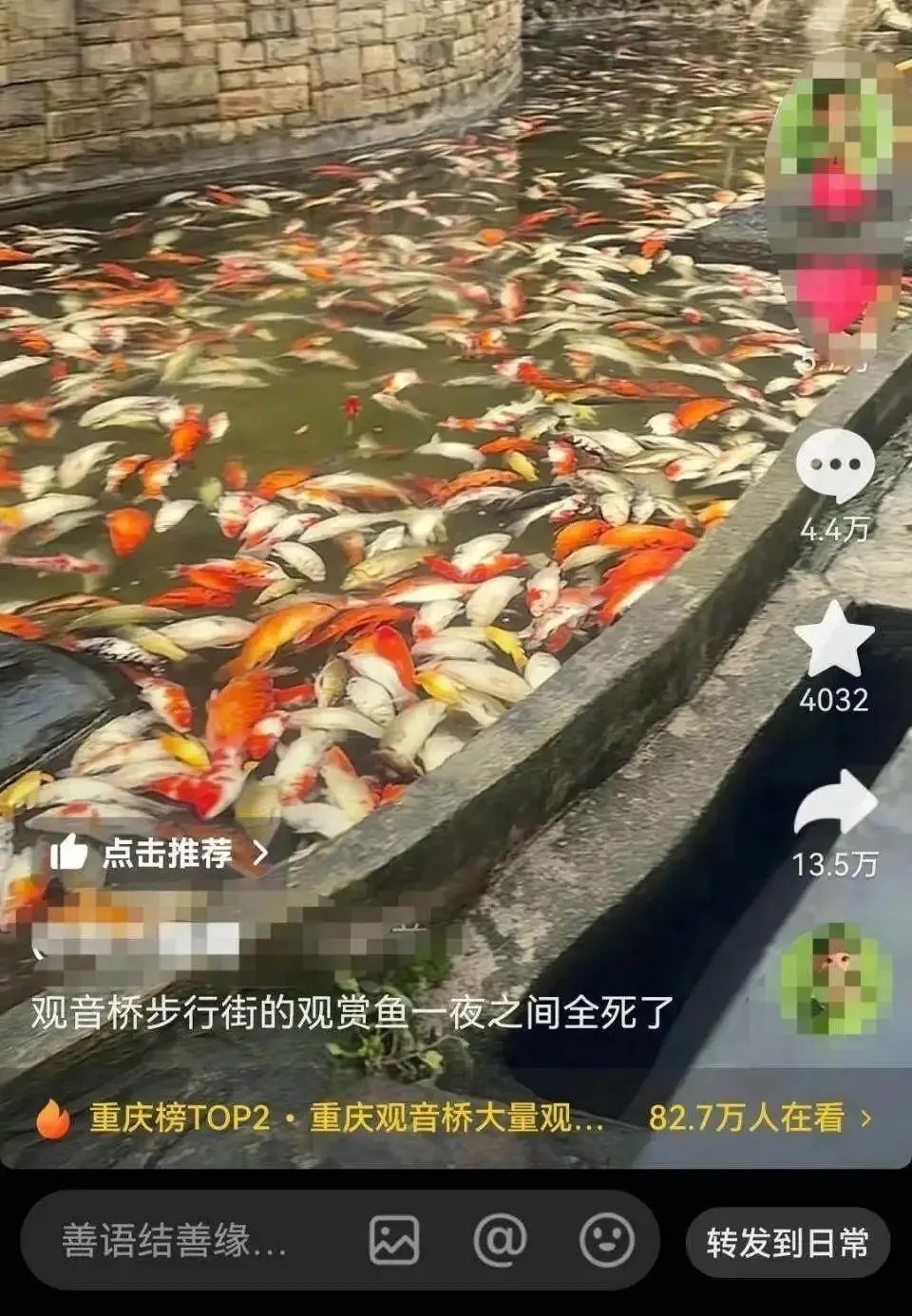Like the video with the heart icon

[x=836, y=294]
